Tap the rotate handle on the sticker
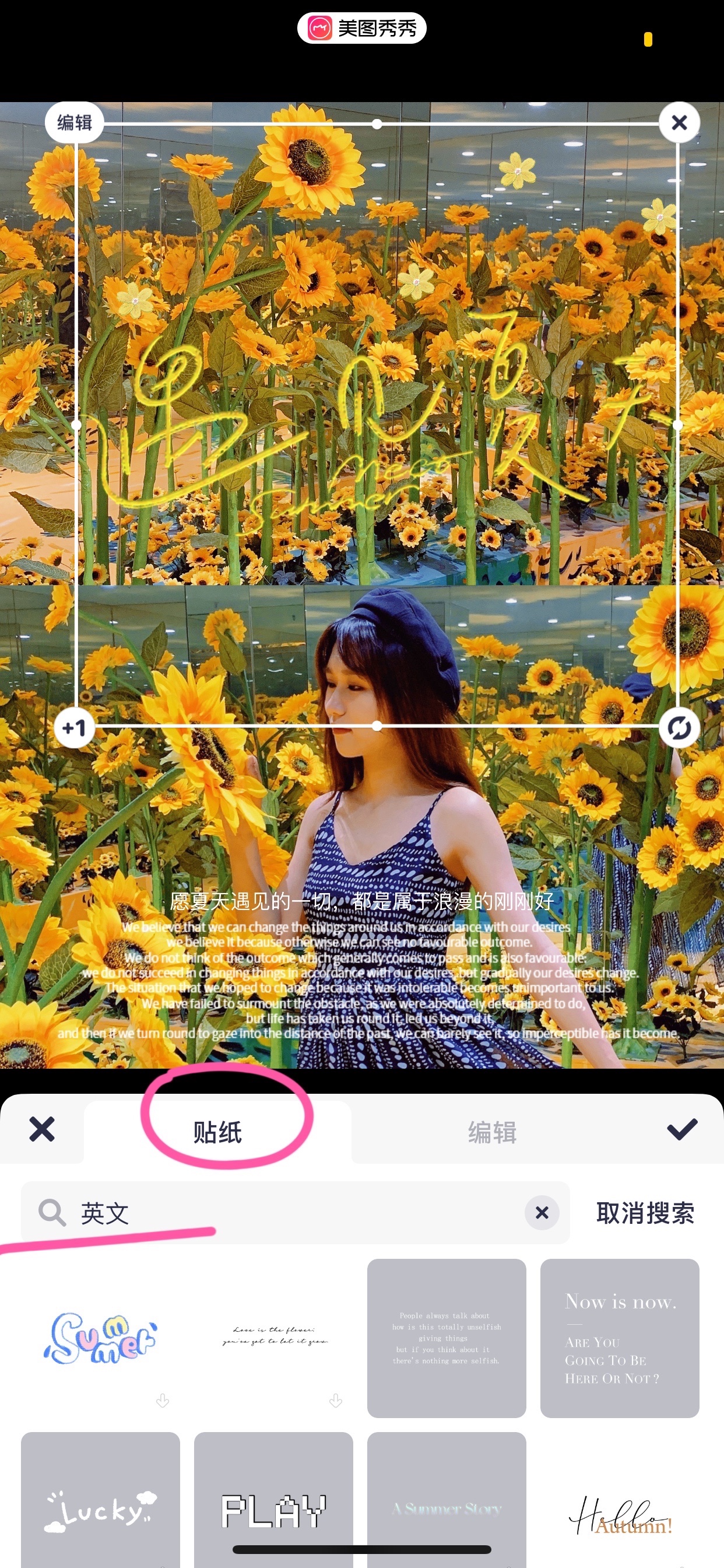Screen dimensions: 724x1568 [x=679, y=727]
